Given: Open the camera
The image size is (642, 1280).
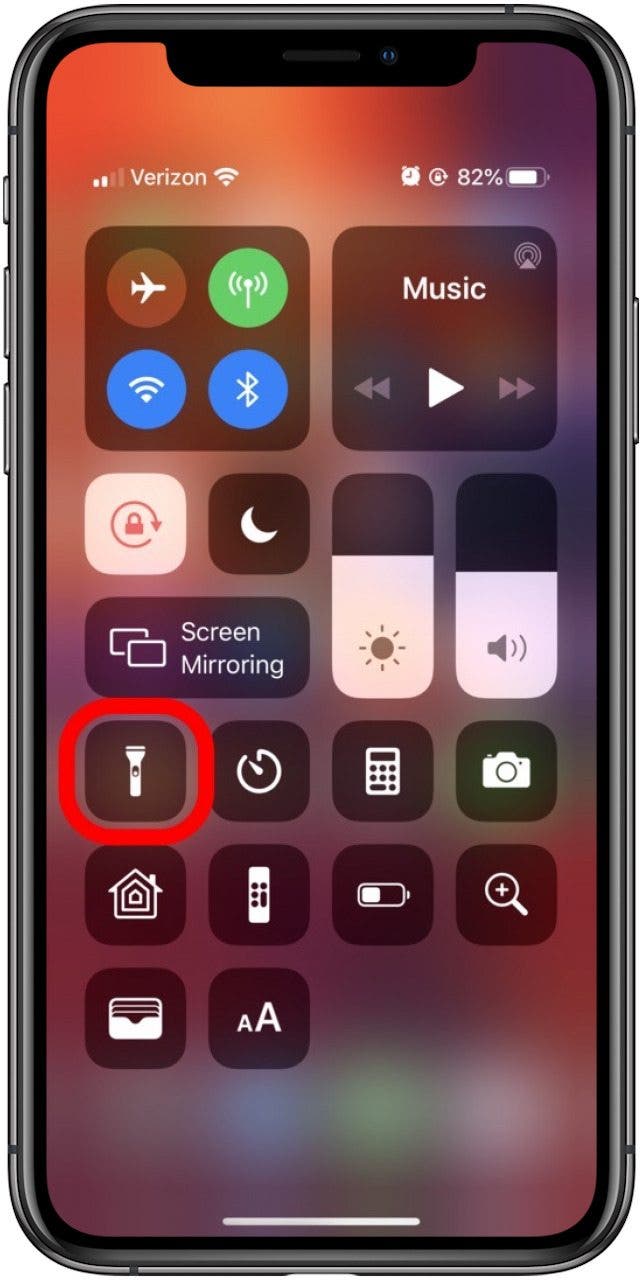Looking at the screenshot, I should [x=506, y=771].
